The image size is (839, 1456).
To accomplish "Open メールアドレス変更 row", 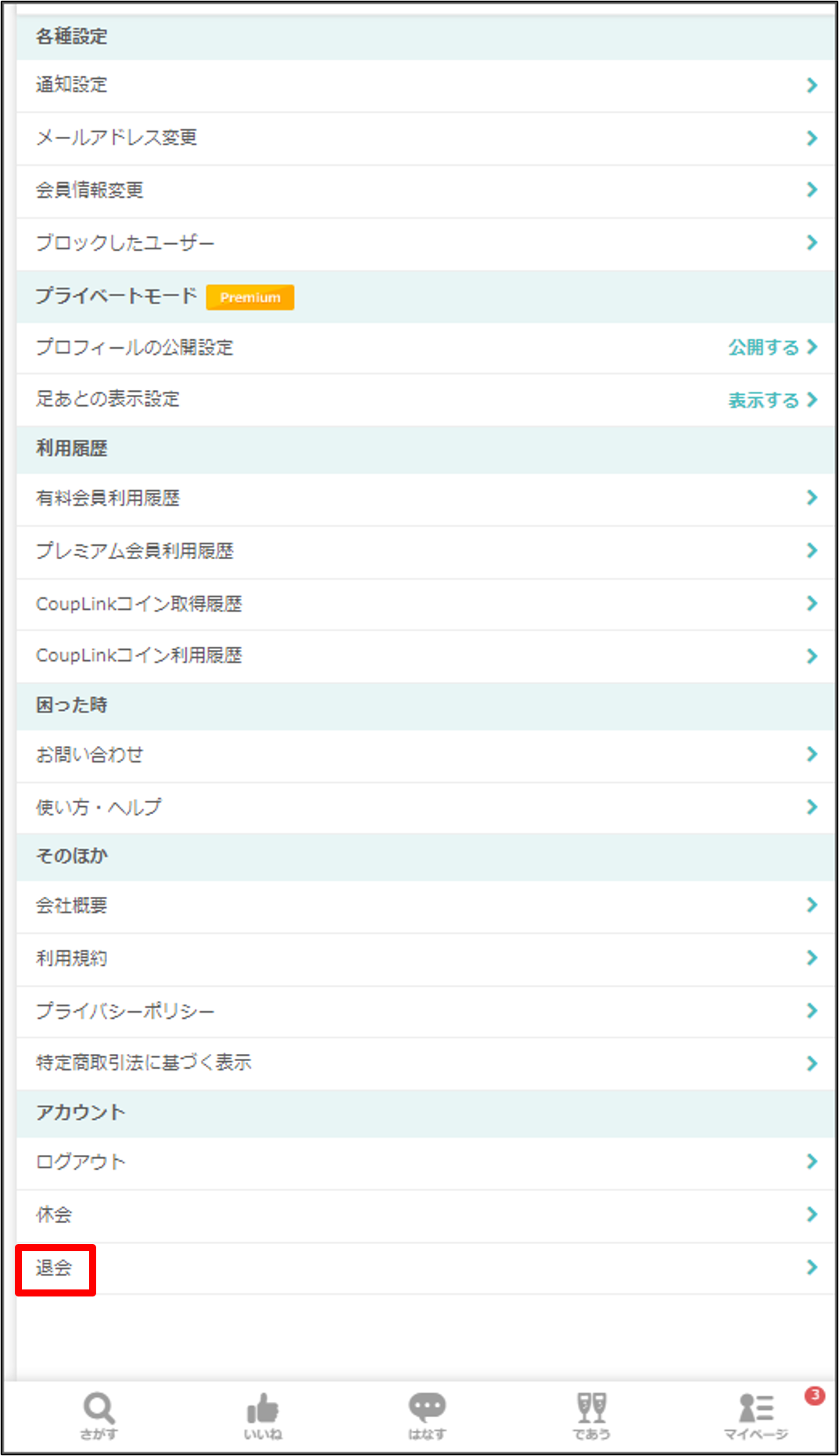I will [x=422, y=138].
